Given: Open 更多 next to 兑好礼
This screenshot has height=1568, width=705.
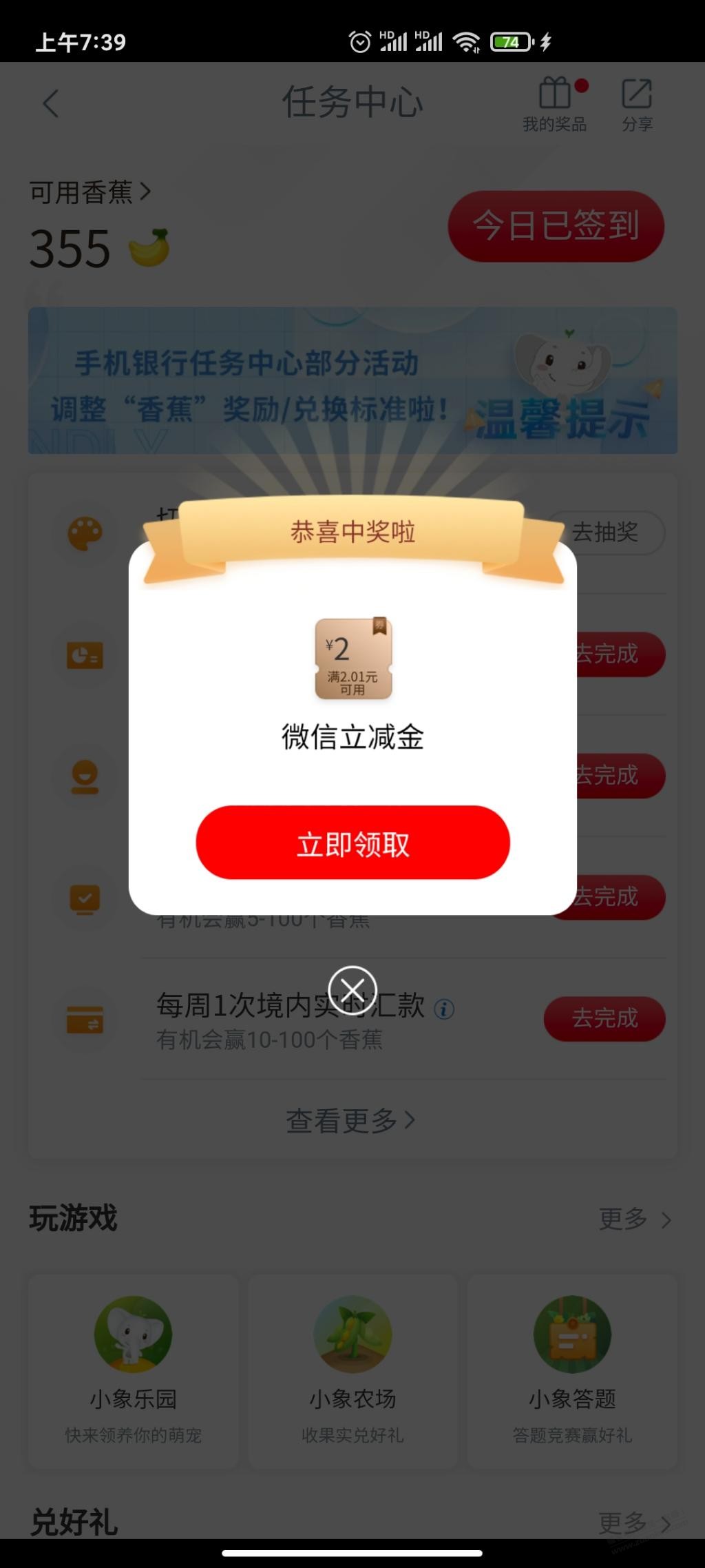Looking at the screenshot, I should tap(630, 1524).
